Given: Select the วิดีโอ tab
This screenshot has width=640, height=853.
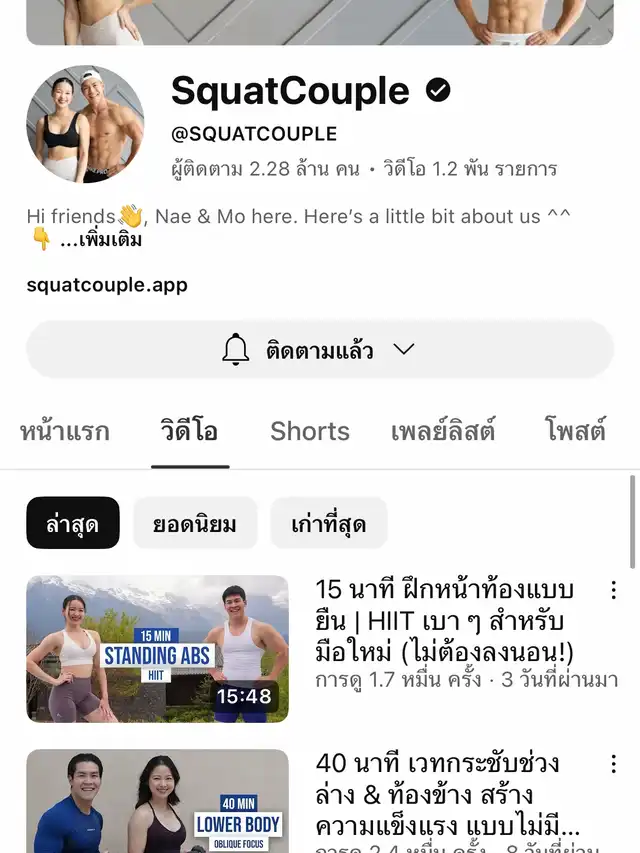Looking at the screenshot, I should point(190,432).
